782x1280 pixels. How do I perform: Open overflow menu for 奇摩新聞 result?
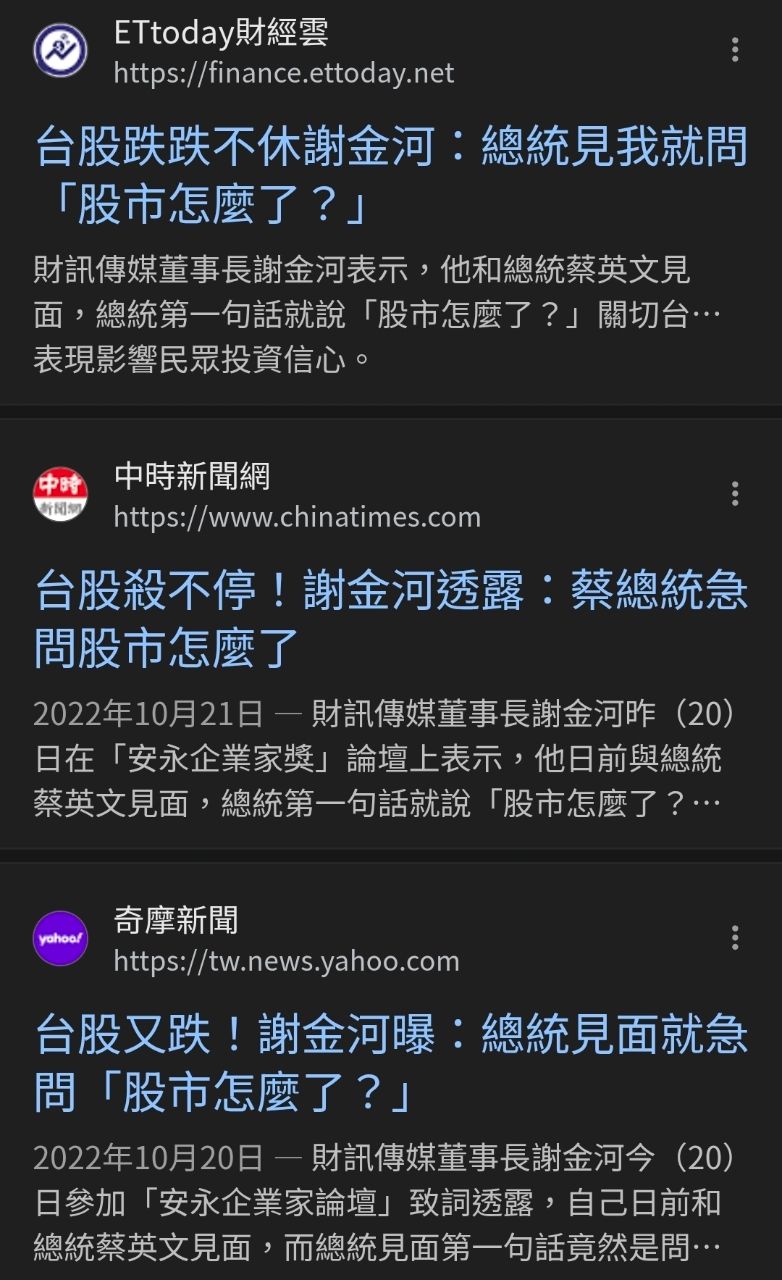[735, 937]
